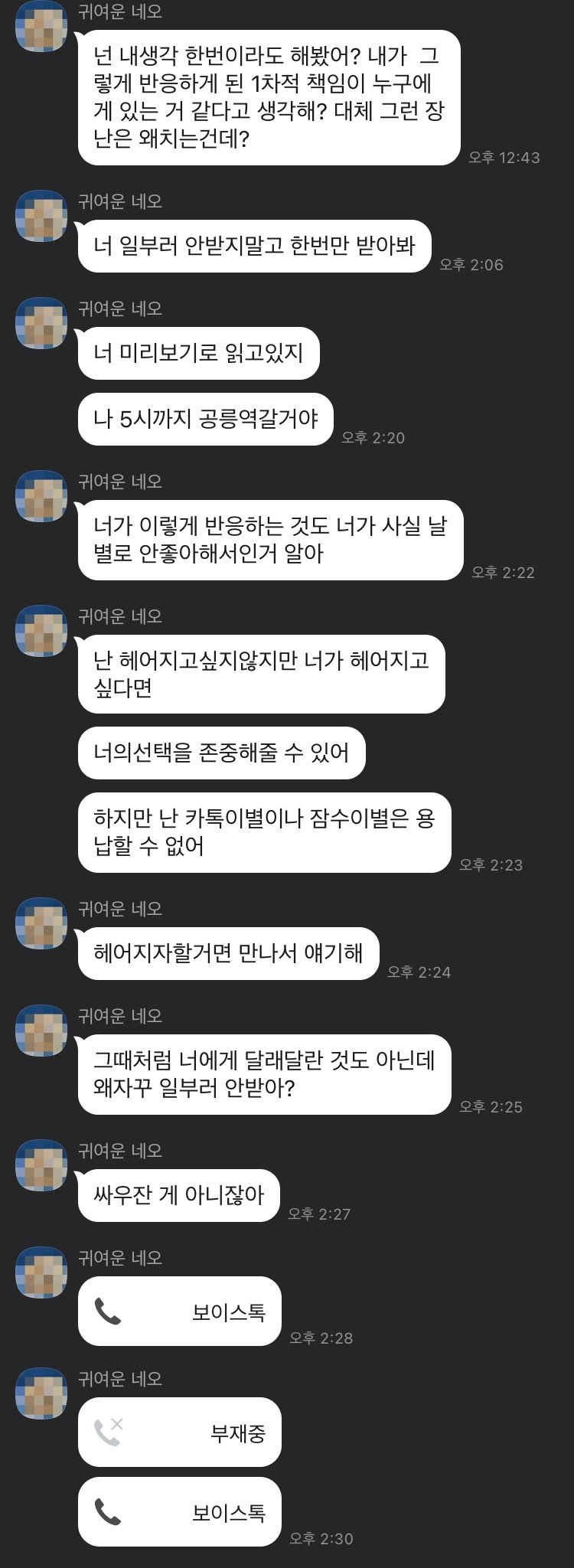This screenshot has height=1568, width=574.
Task: Call back via the 부재중 missed call bubble
Action: tap(179, 1432)
